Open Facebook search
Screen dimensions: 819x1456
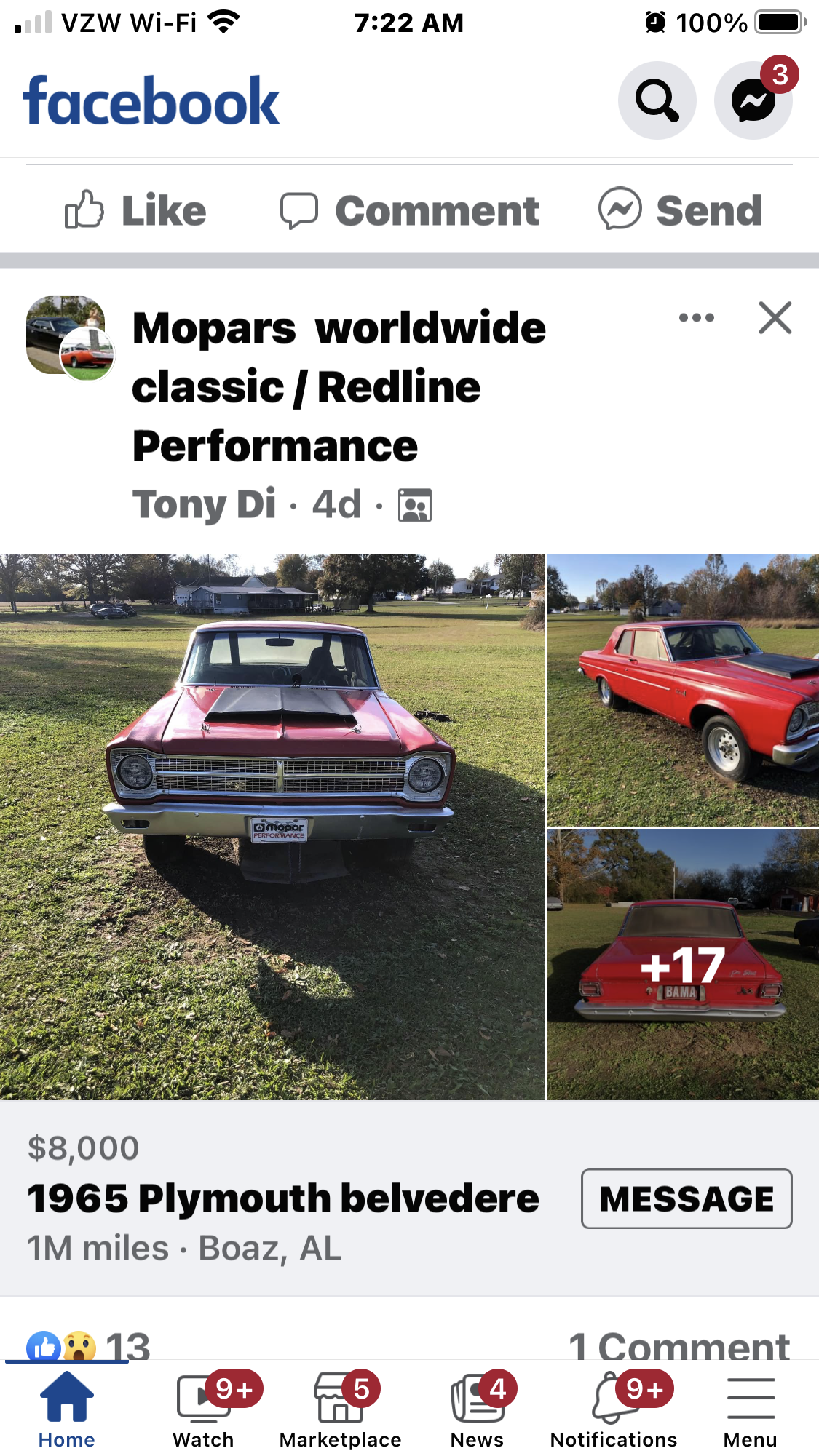click(657, 100)
